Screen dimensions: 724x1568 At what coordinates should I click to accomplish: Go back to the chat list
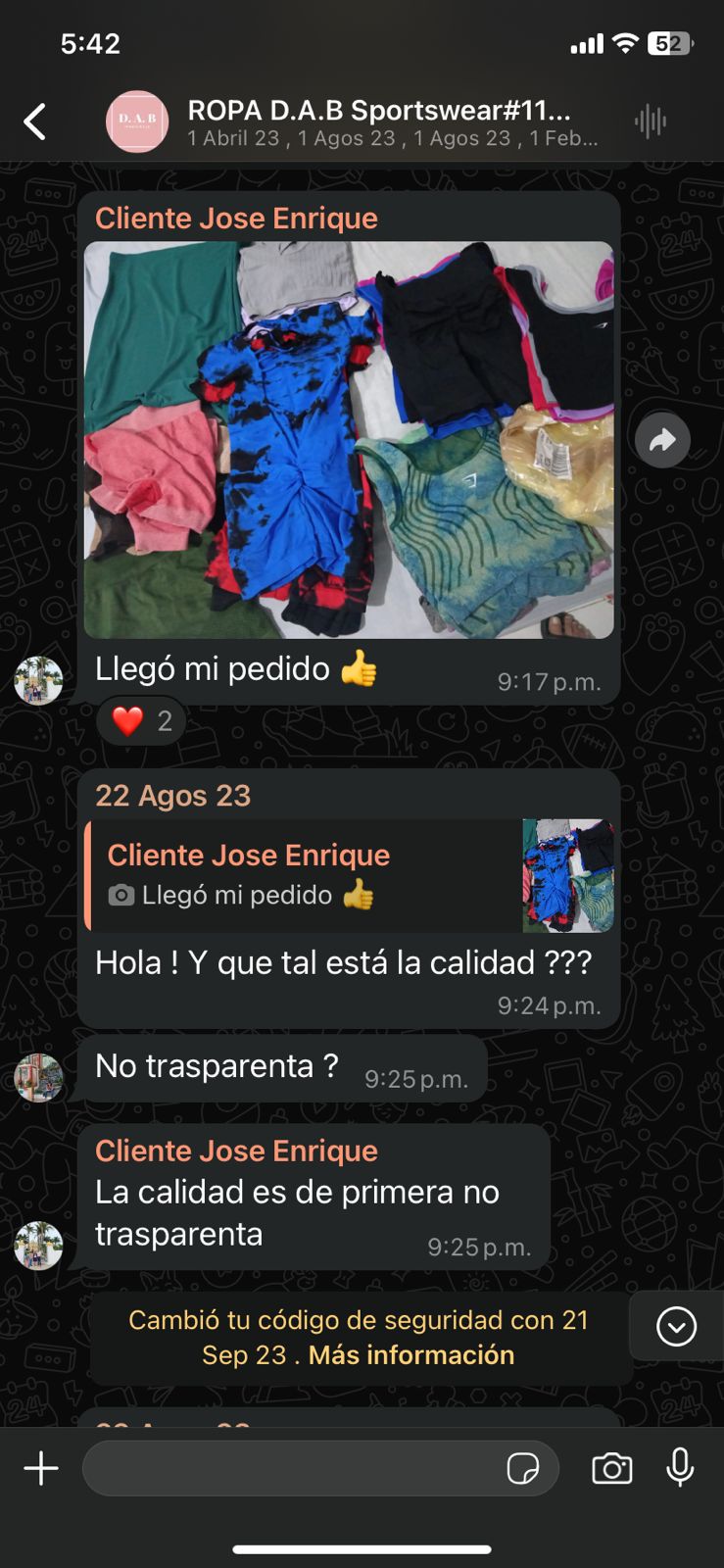pyautogui.click(x=35, y=122)
